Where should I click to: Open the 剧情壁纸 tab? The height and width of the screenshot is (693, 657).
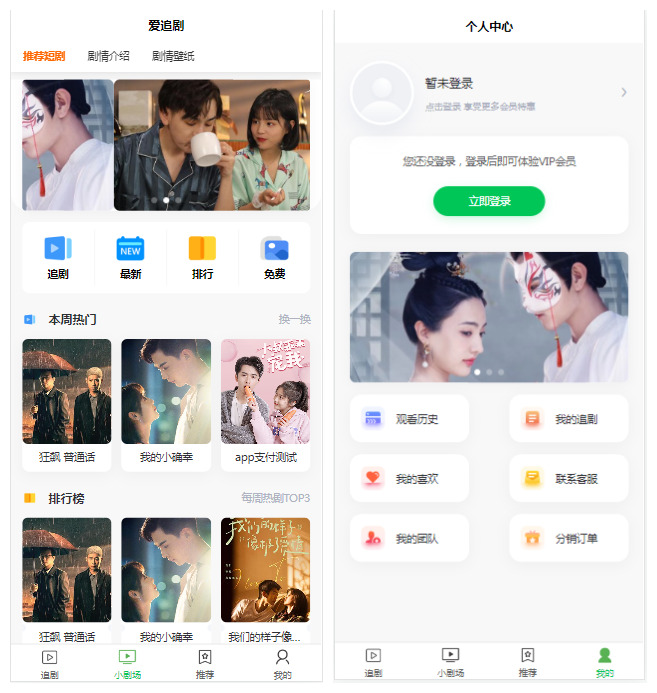(173, 57)
